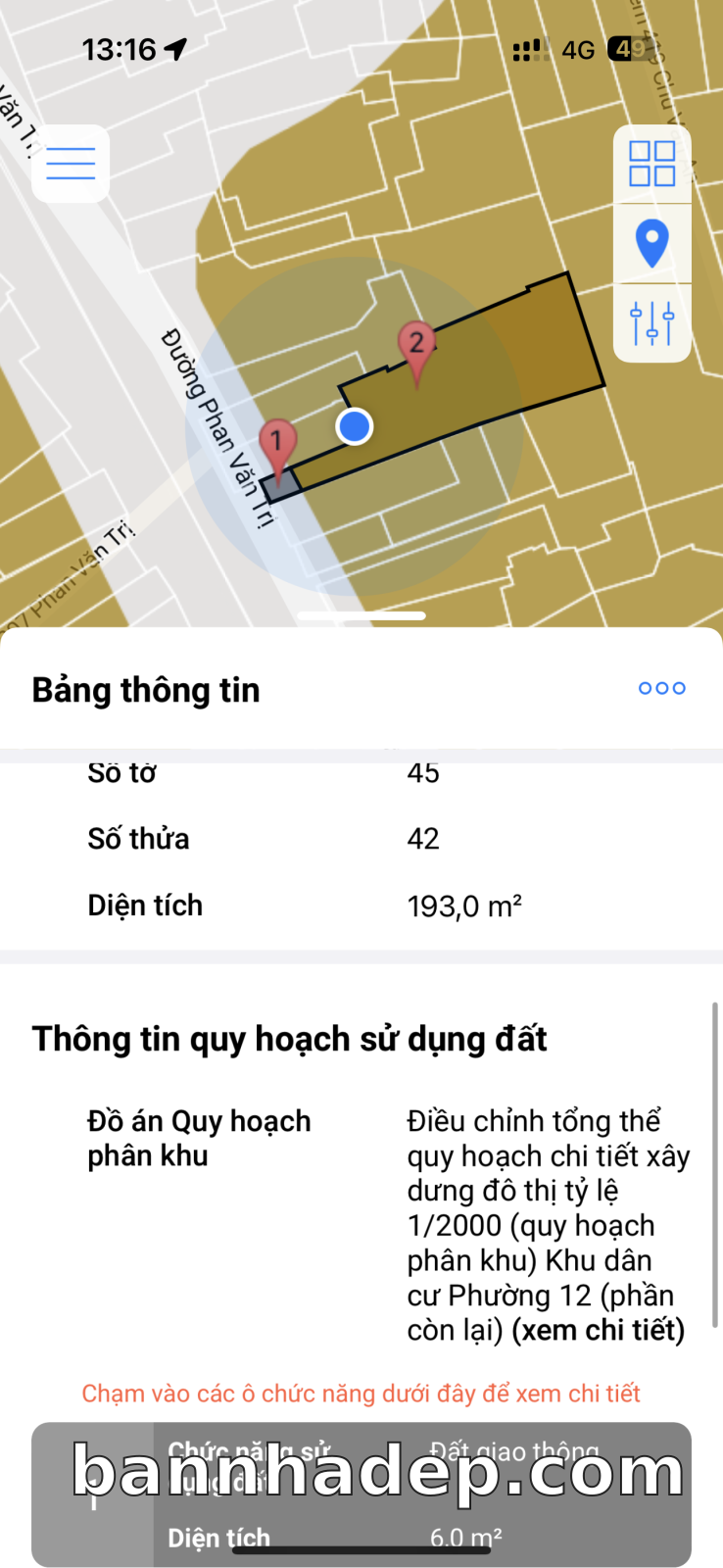The width and height of the screenshot is (723, 1568).
Task: Open the hamburger menu button
Action: pyautogui.click(x=71, y=164)
